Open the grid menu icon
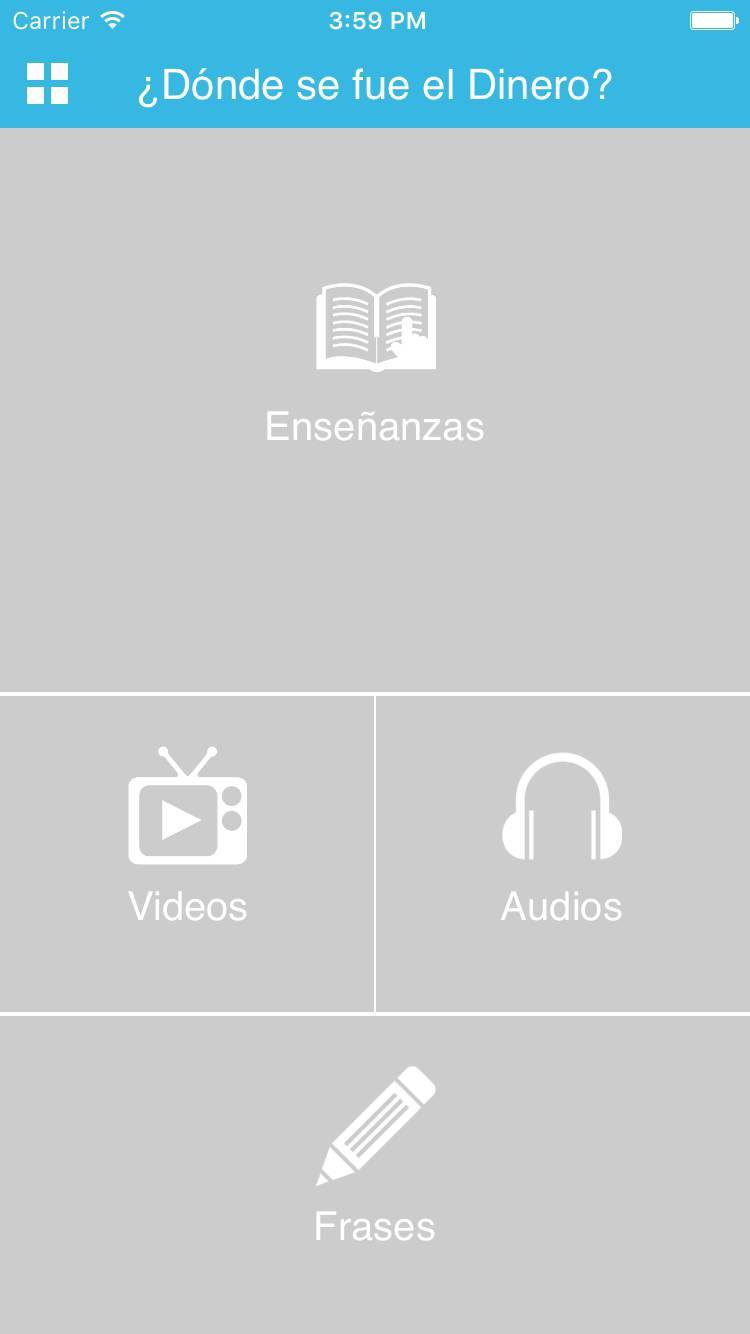The image size is (750, 1334). 47,84
